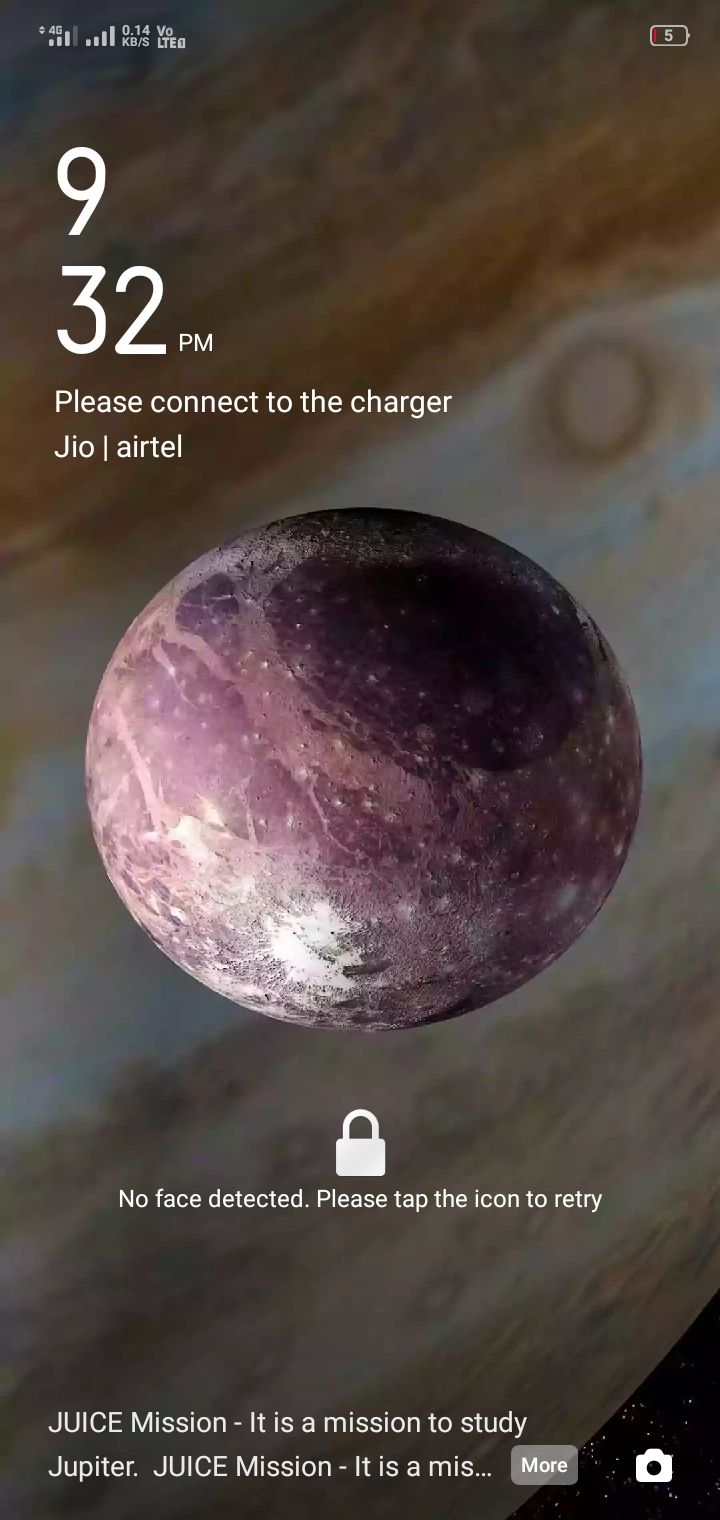The height and width of the screenshot is (1520, 720).
Task: Open More about the JUICE Mission
Action: pos(544,1465)
